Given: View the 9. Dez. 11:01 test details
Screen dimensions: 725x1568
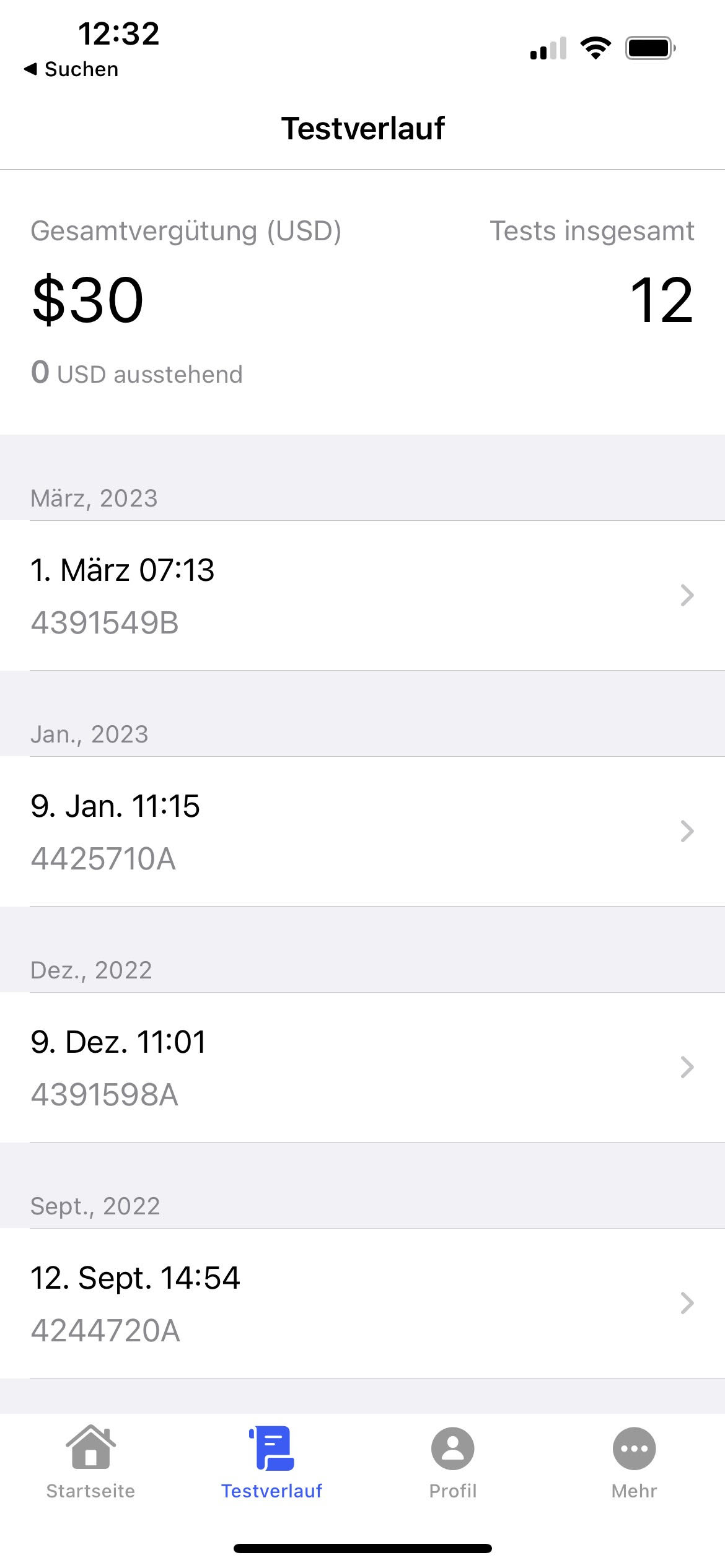Looking at the screenshot, I should 362,1067.
